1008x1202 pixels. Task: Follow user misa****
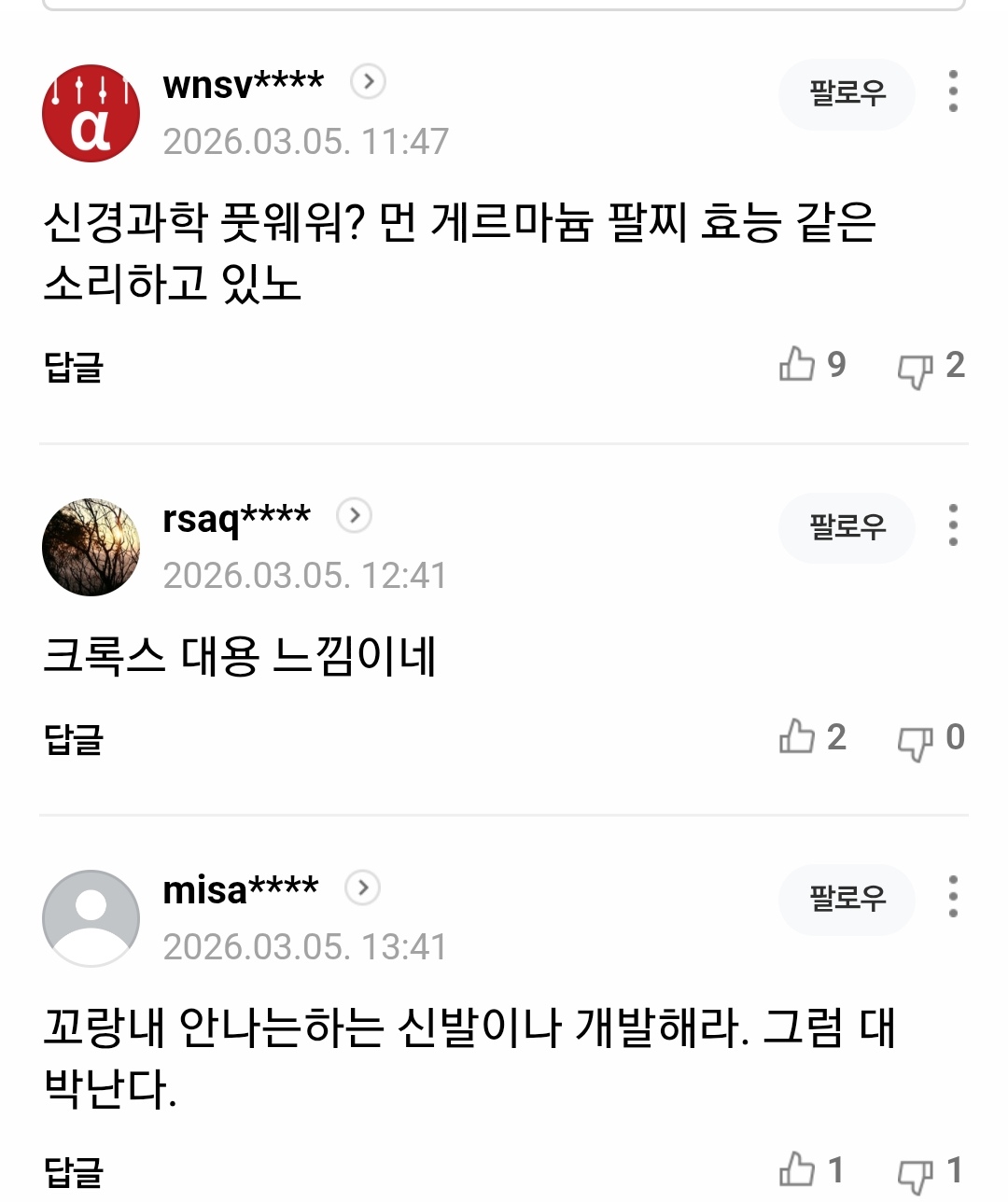coord(847,899)
